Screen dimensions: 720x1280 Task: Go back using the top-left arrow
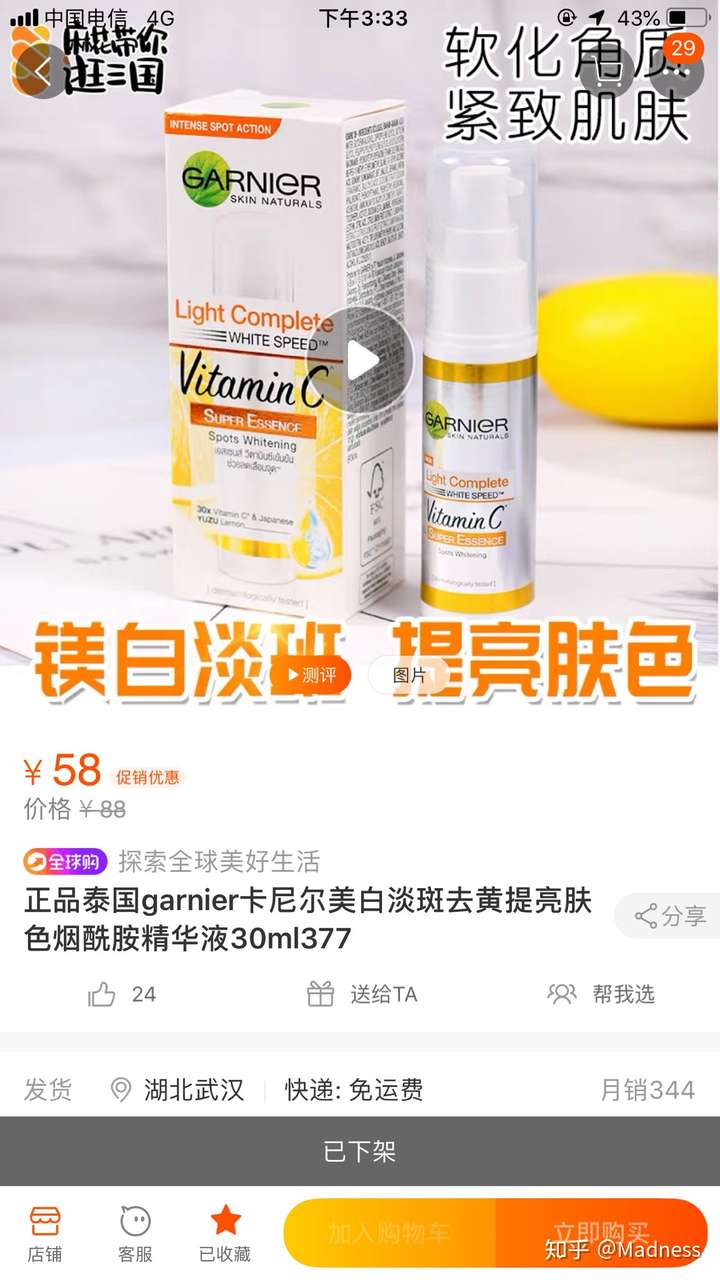(40, 70)
